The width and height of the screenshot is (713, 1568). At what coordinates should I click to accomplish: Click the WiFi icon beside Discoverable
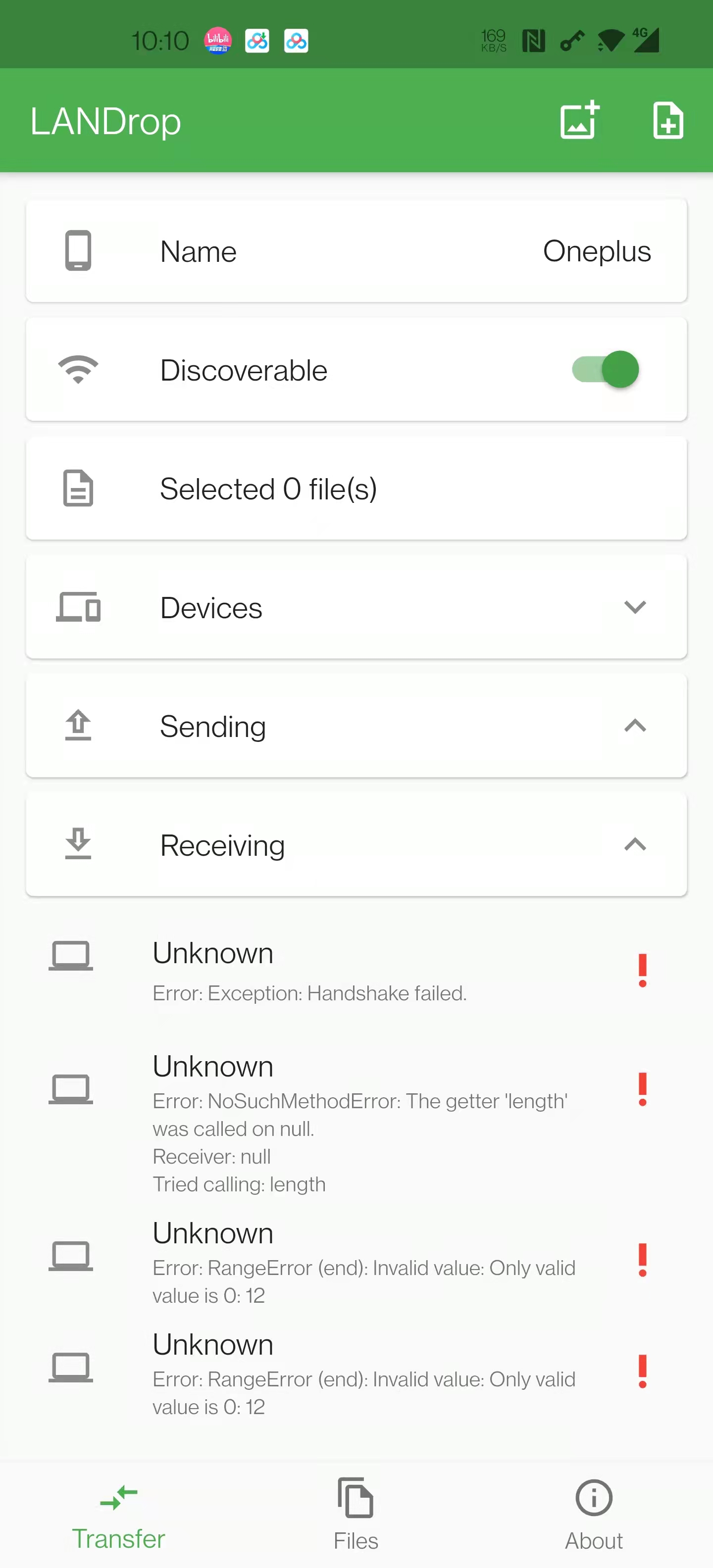77,369
